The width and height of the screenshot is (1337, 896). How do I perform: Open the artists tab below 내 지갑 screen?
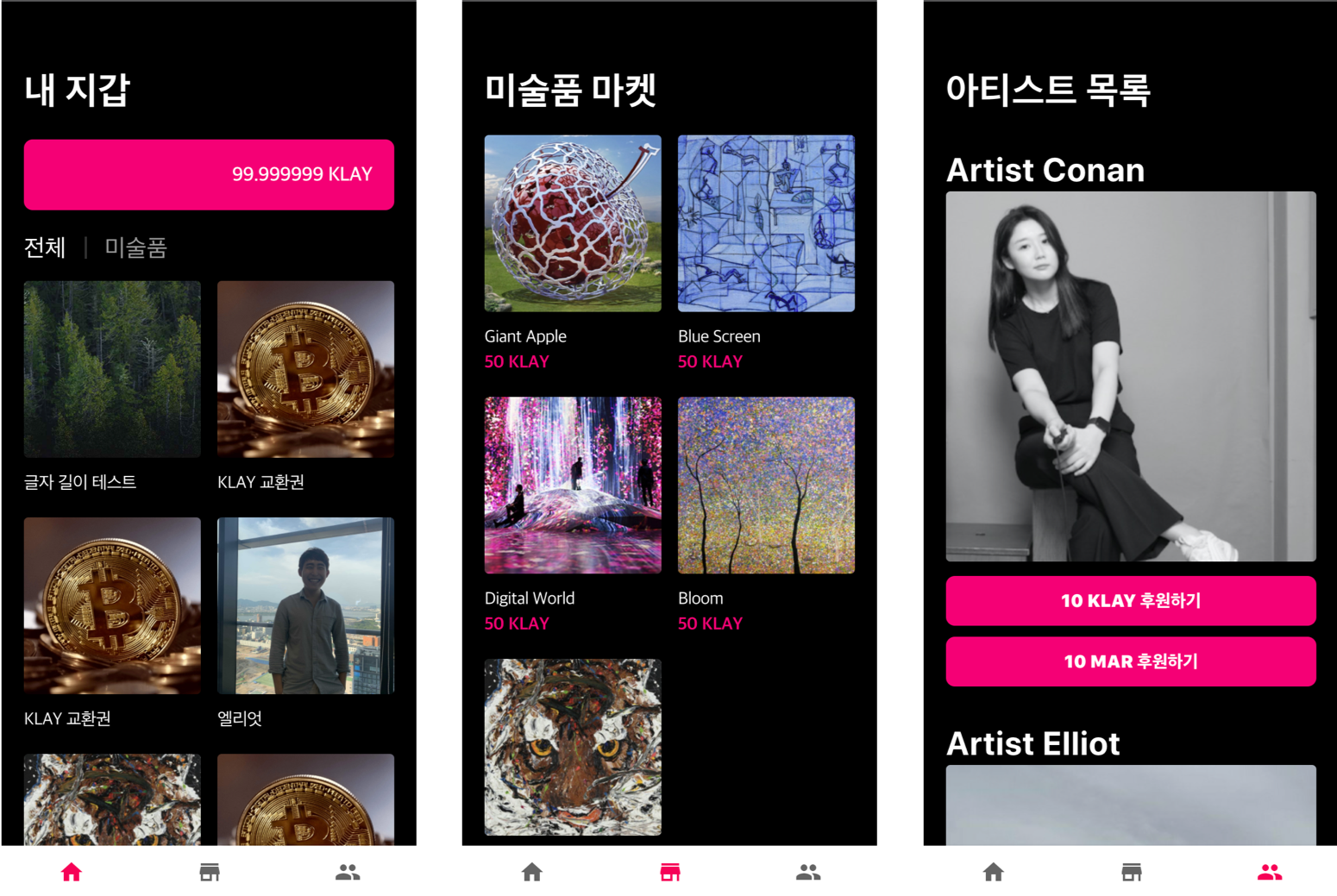348,872
